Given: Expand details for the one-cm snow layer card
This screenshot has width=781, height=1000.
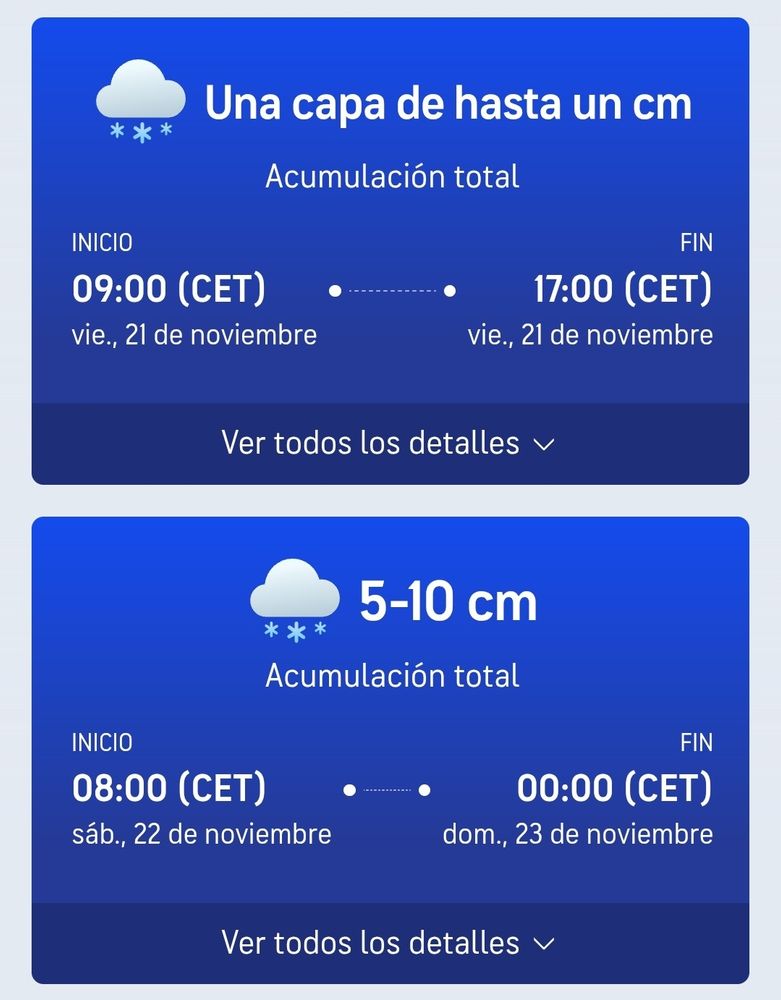Looking at the screenshot, I should click(389, 443).
